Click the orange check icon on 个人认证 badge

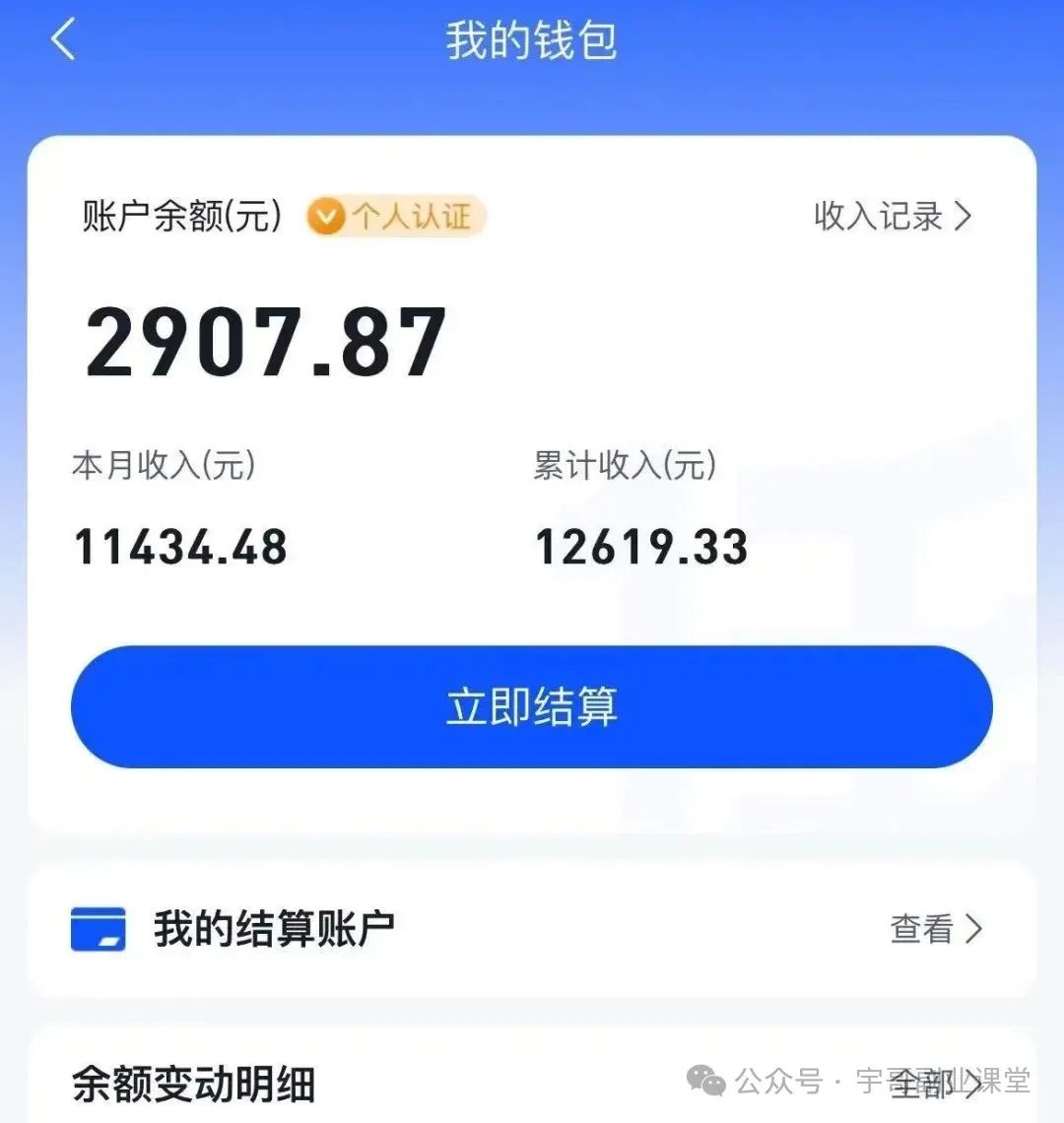pyautogui.click(x=325, y=218)
